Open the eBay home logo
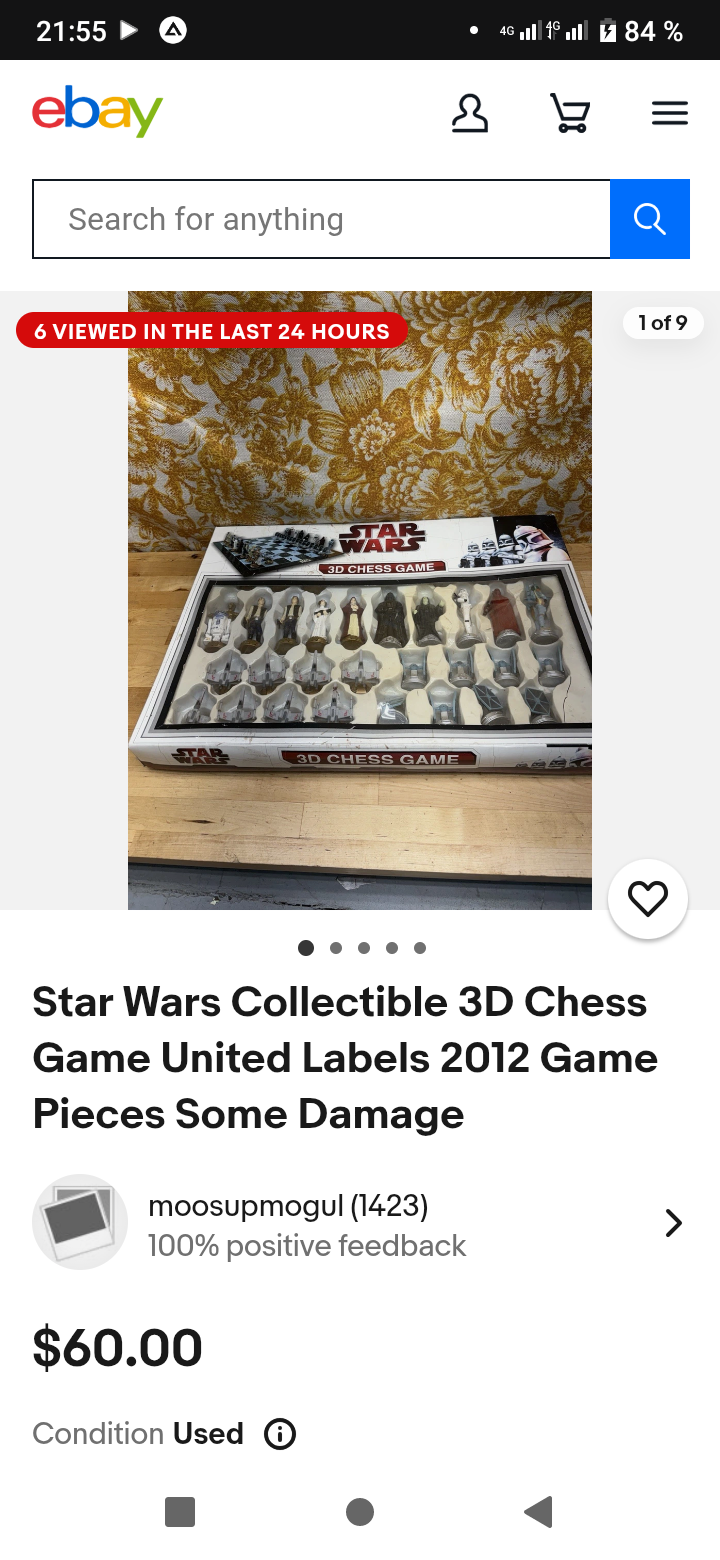Screen dimensions: 720x1560 pyautogui.click(x=97, y=112)
